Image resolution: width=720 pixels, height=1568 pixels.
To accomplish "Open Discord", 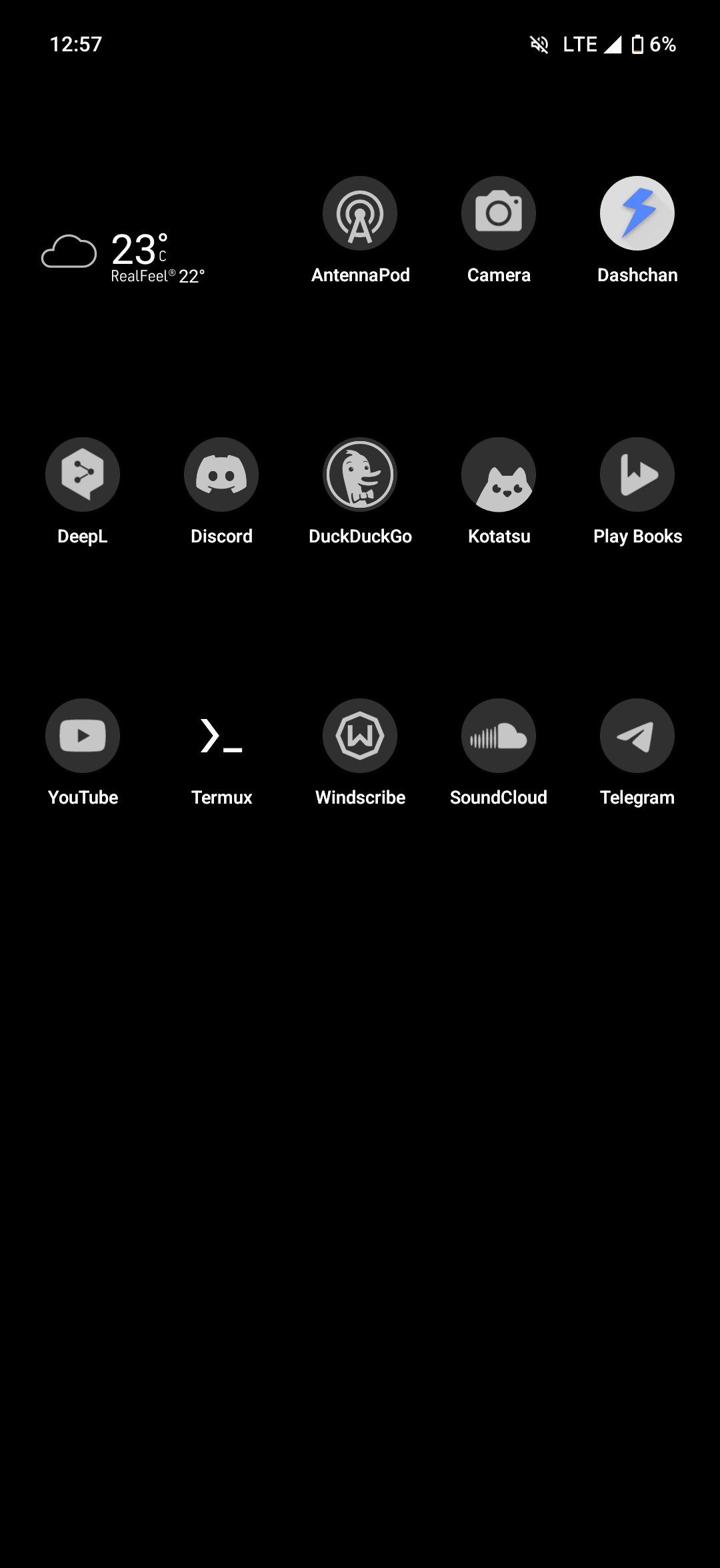I will (221, 474).
